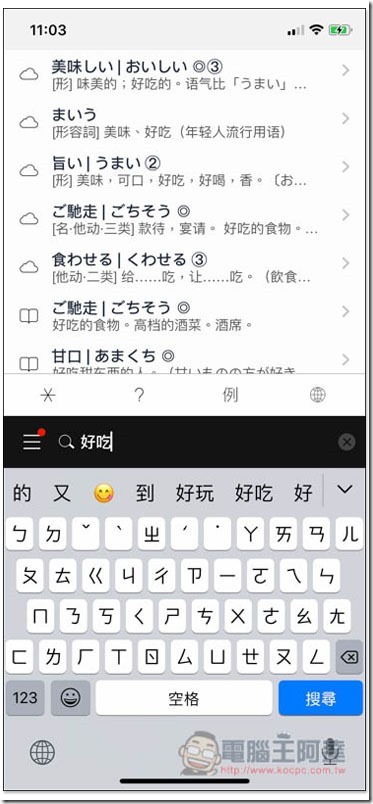Open the hamburger menu with red dot
Viewport: 373px width, 804px height.
coord(33,440)
